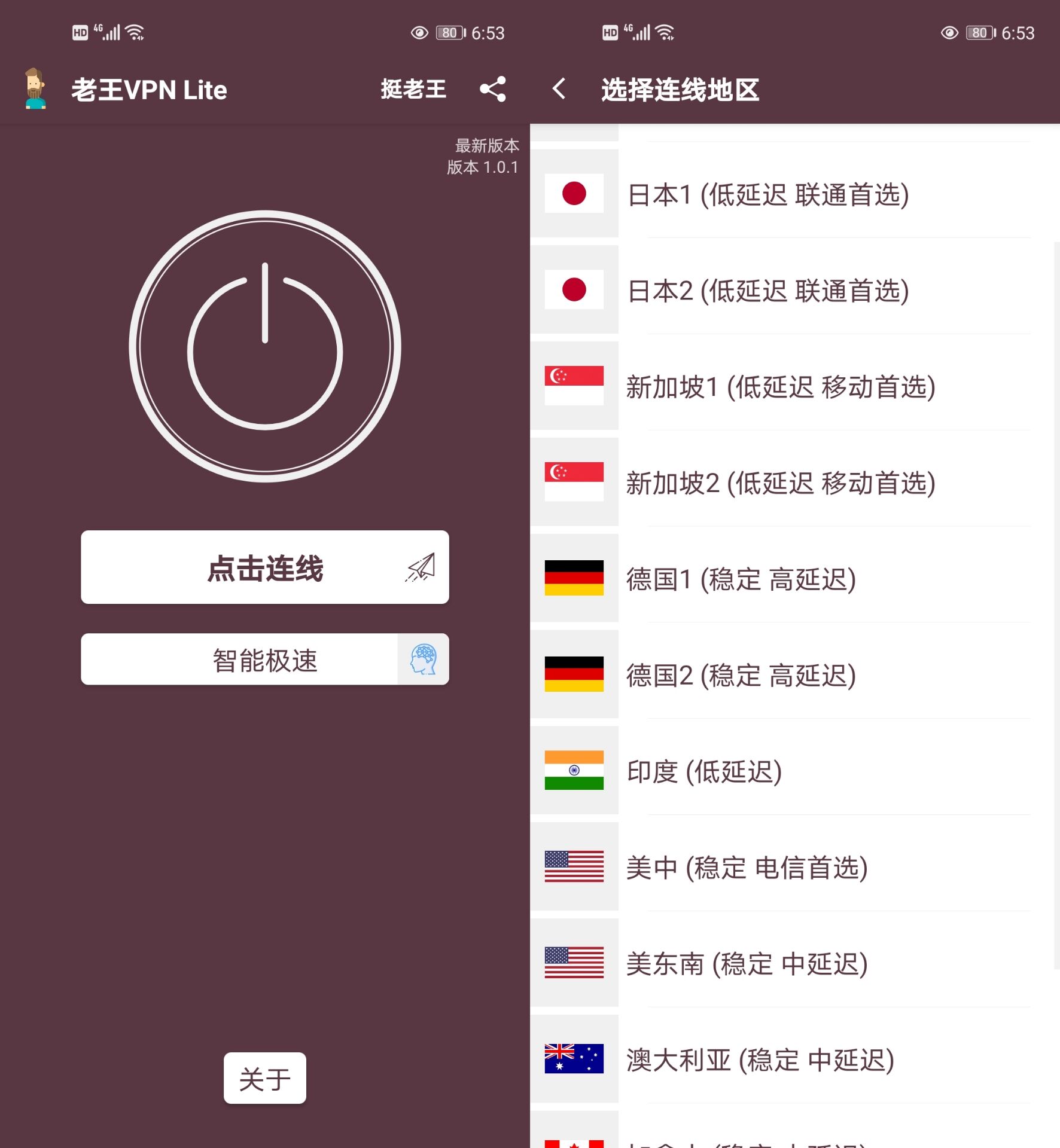This screenshot has width=1060, height=1148.
Task: Select 日本1 server
Action: coord(768,194)
